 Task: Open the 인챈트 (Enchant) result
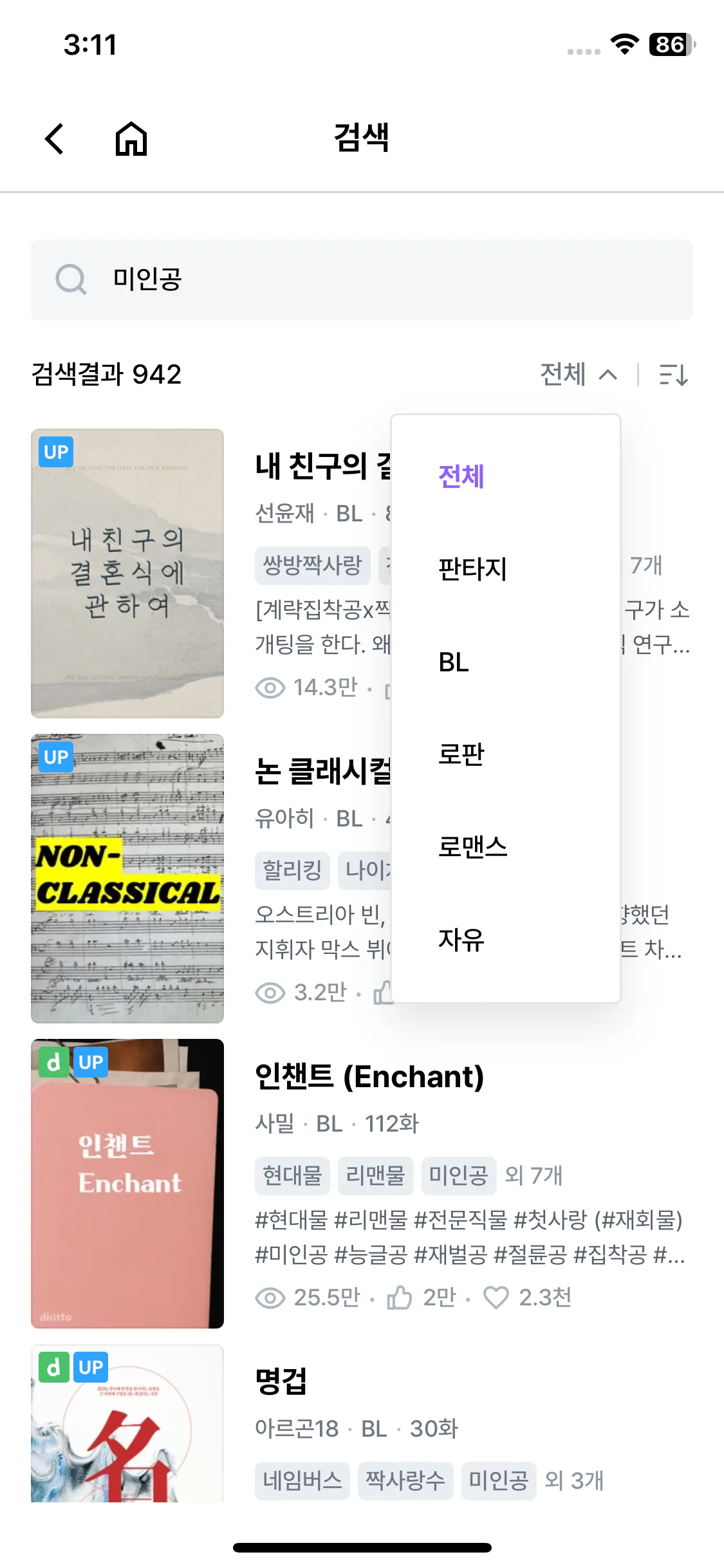click(369, 1076)
